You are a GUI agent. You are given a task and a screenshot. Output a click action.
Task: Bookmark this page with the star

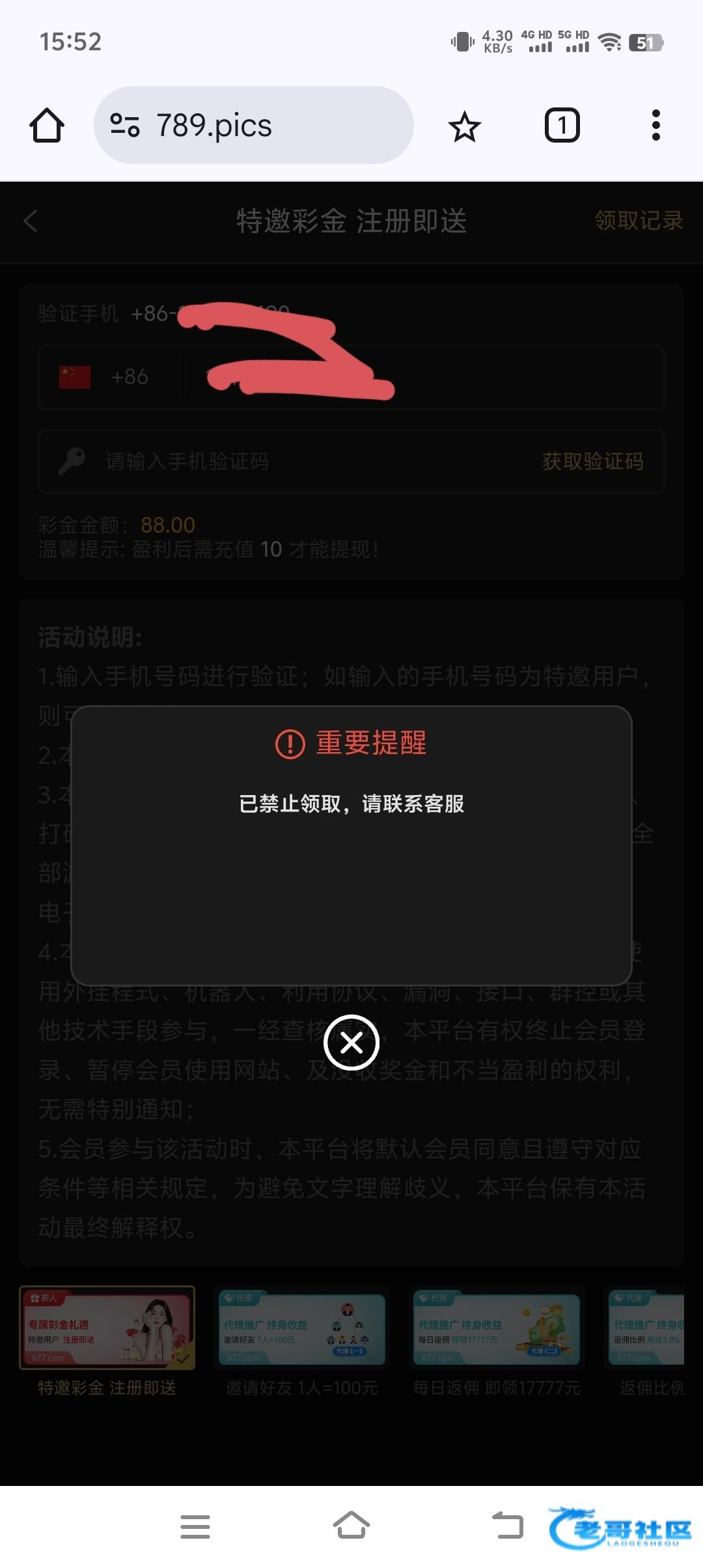[464, 126]
